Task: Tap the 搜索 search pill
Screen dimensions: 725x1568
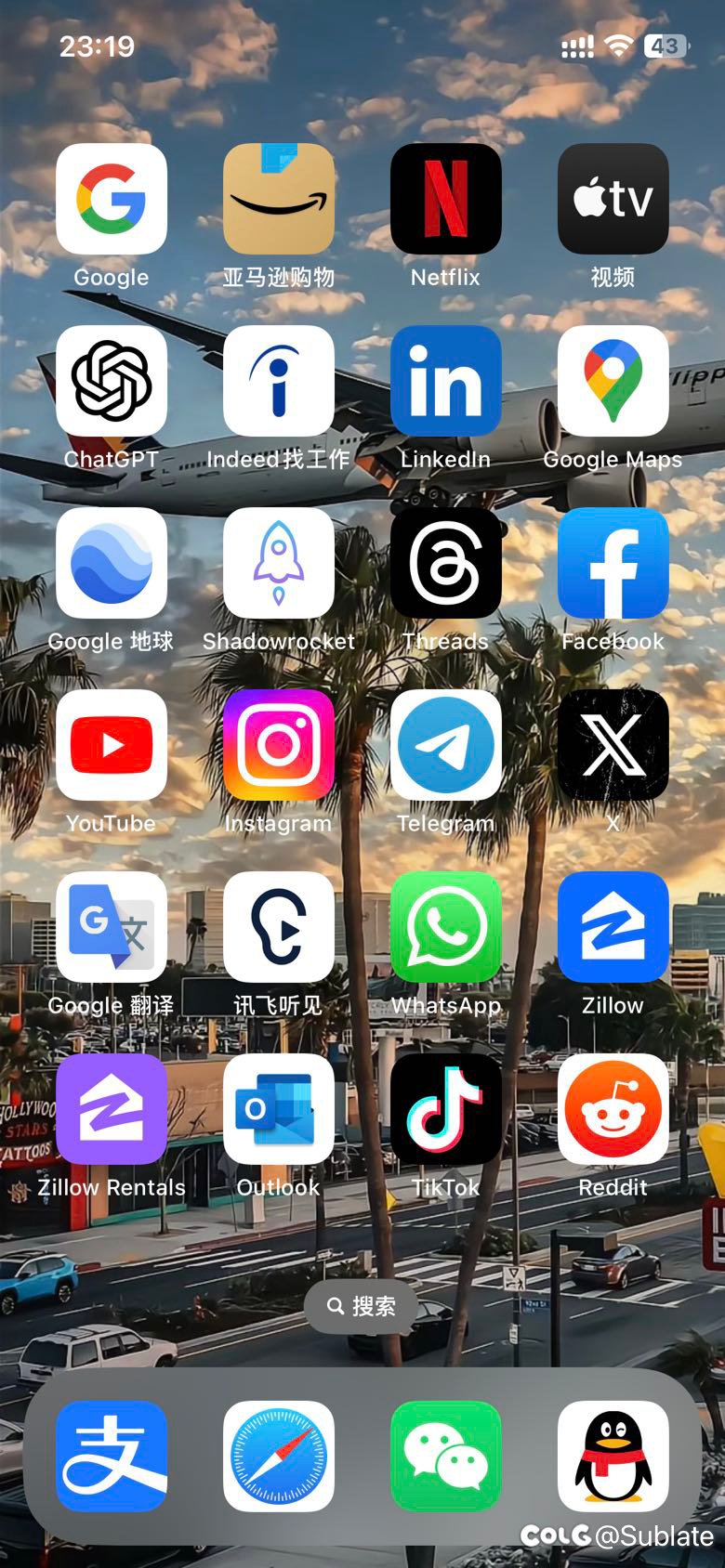Action: point(362,1306)
